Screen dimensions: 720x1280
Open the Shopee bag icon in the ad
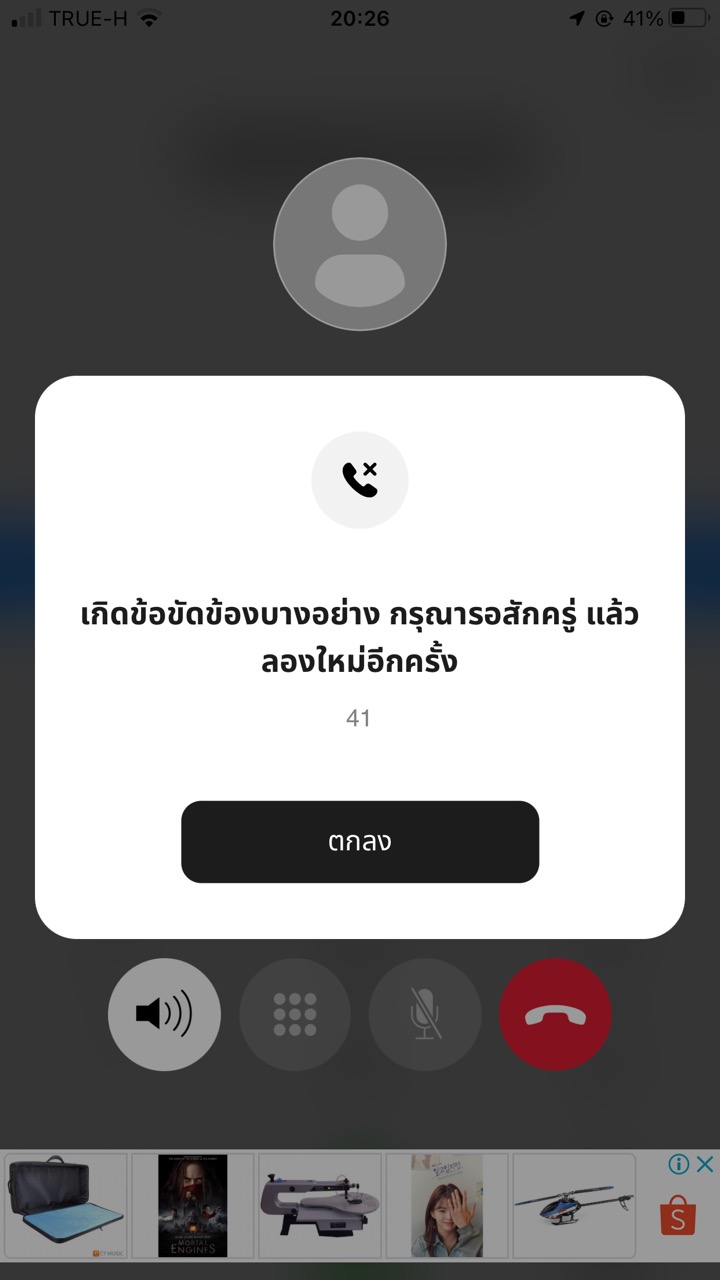[x=677, y=1215]
